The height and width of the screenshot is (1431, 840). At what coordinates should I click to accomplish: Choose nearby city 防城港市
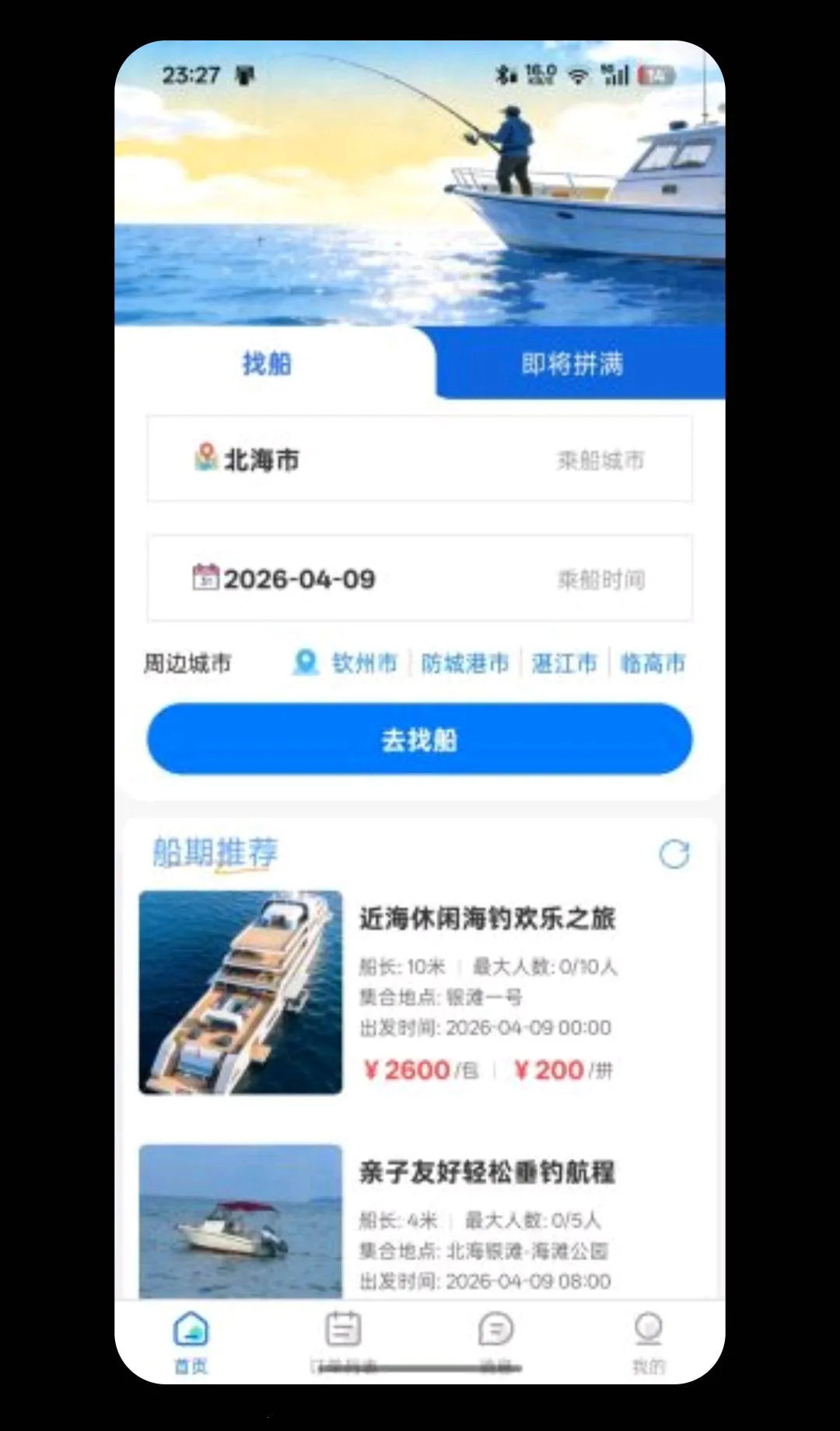click(465, 663)
